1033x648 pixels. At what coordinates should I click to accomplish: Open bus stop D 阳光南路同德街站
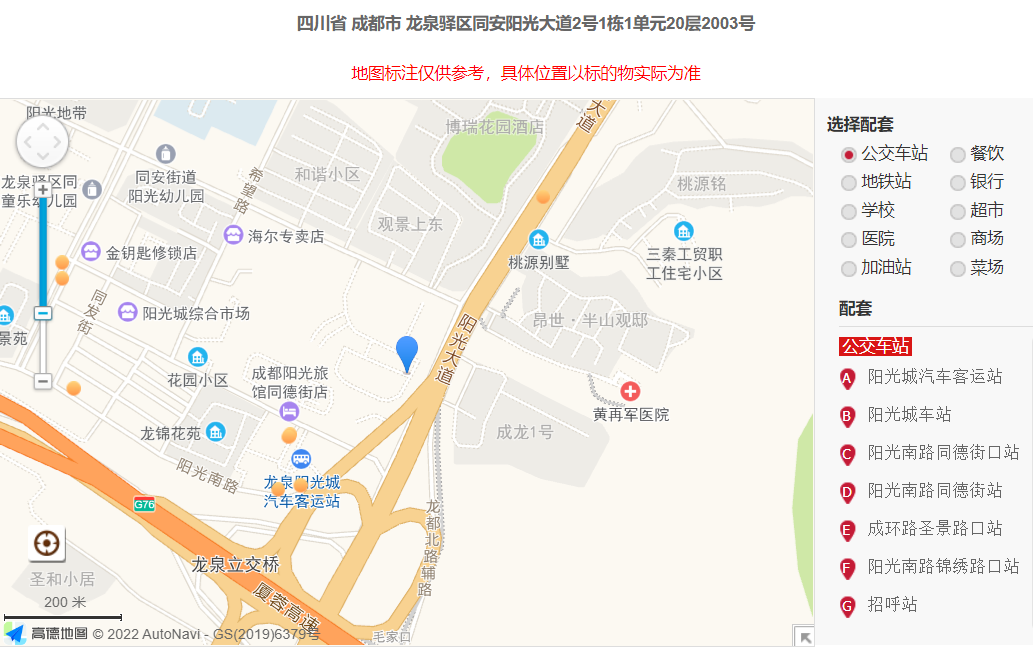click(x=934, y=491)
